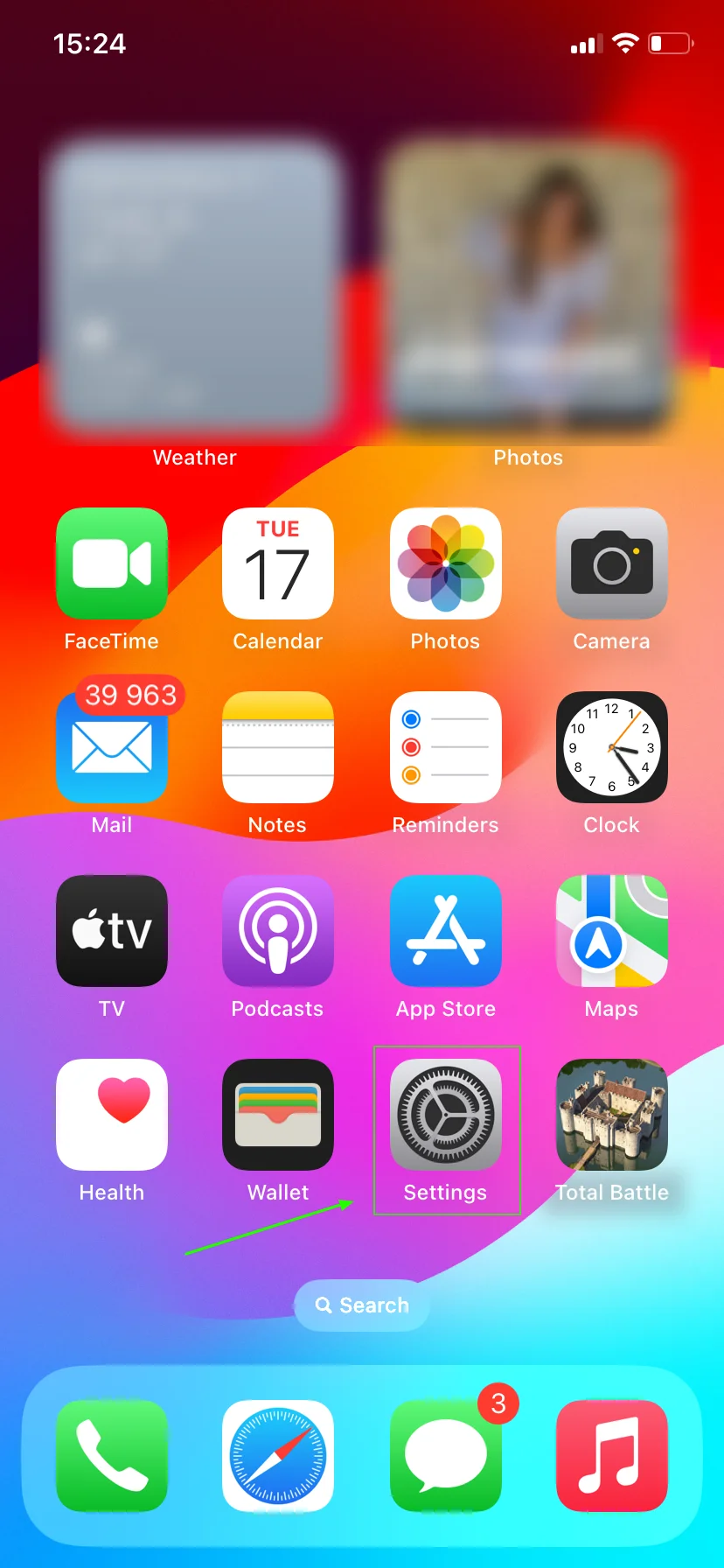The width and height of the screenshot is (724, 1568).
Task: Open the Phone app in the dock
Action: pyautogui.click(x=112, y=1456)
